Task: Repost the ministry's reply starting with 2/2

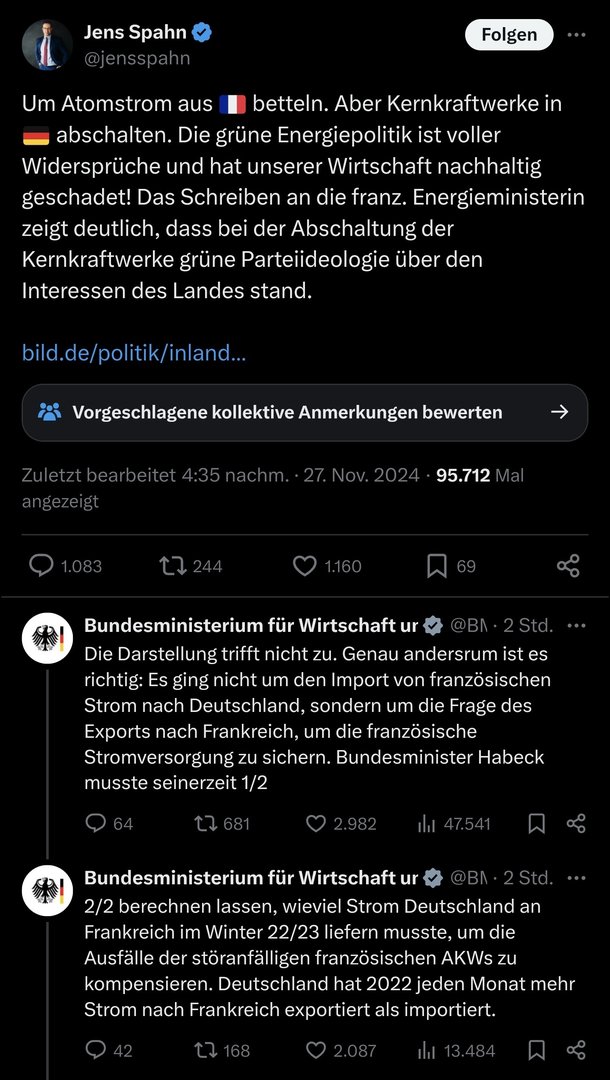Action: [x=205, y=1049]
